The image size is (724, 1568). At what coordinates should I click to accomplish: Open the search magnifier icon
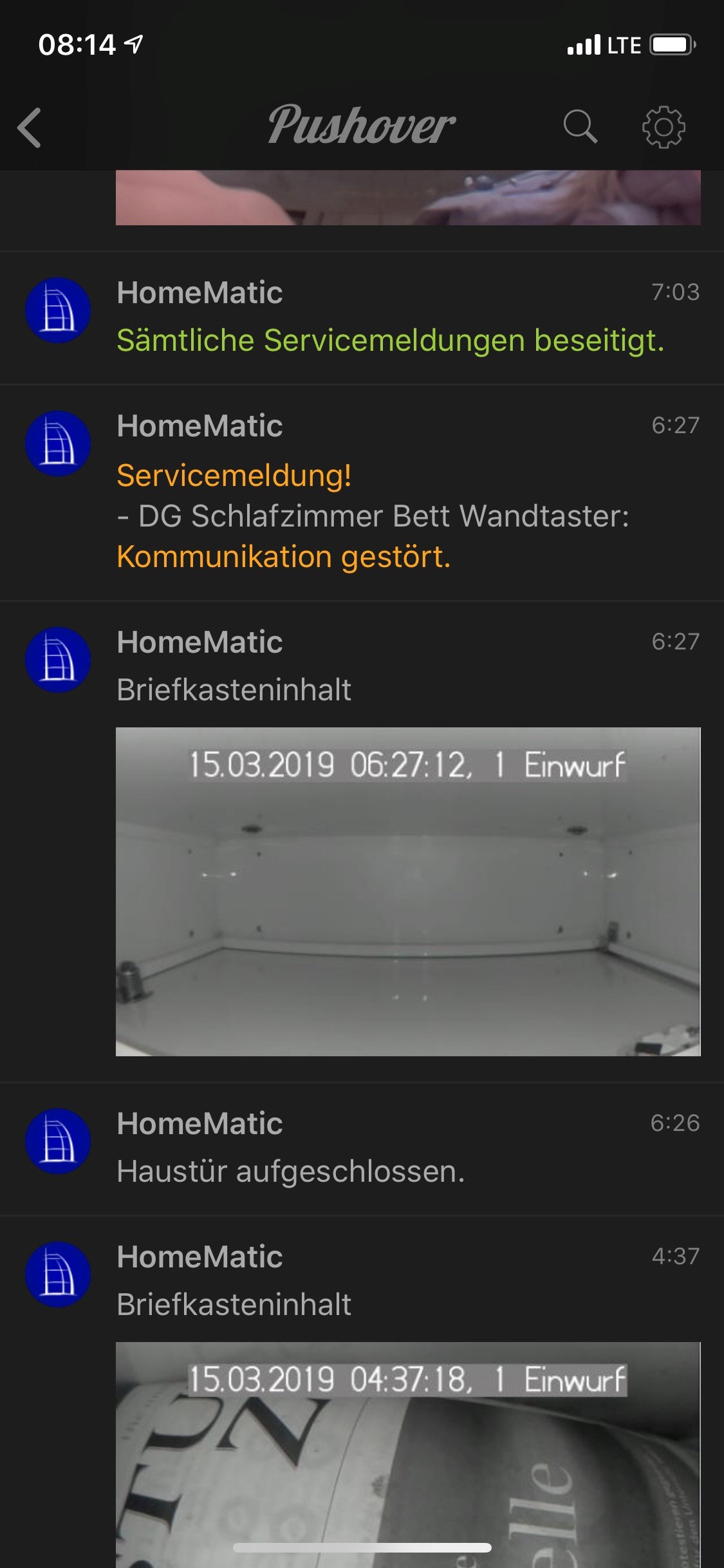click(580, 126)
